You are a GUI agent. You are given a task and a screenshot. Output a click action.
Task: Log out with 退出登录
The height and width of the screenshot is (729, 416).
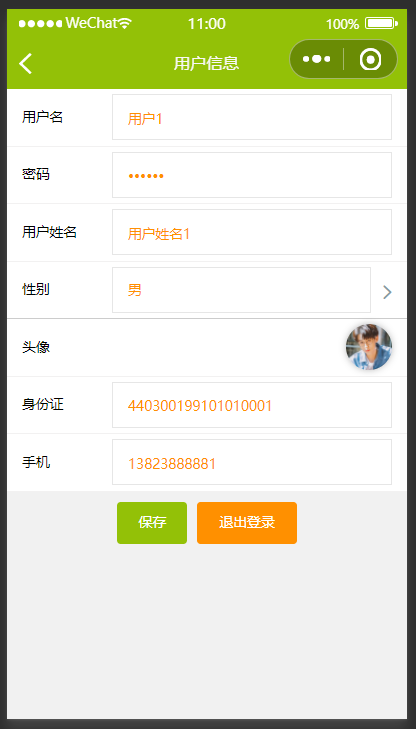point(247,523)
